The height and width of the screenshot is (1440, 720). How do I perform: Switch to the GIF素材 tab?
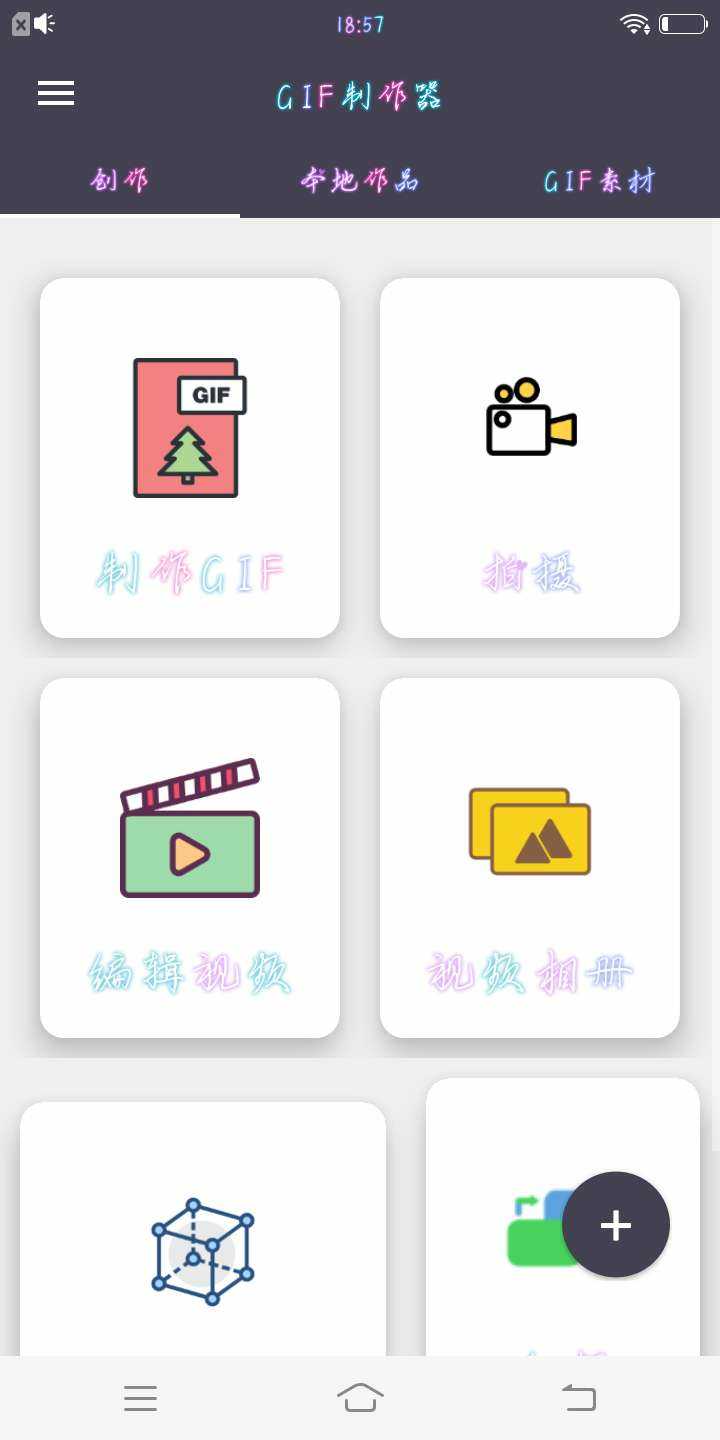click(x=599, y=181)
